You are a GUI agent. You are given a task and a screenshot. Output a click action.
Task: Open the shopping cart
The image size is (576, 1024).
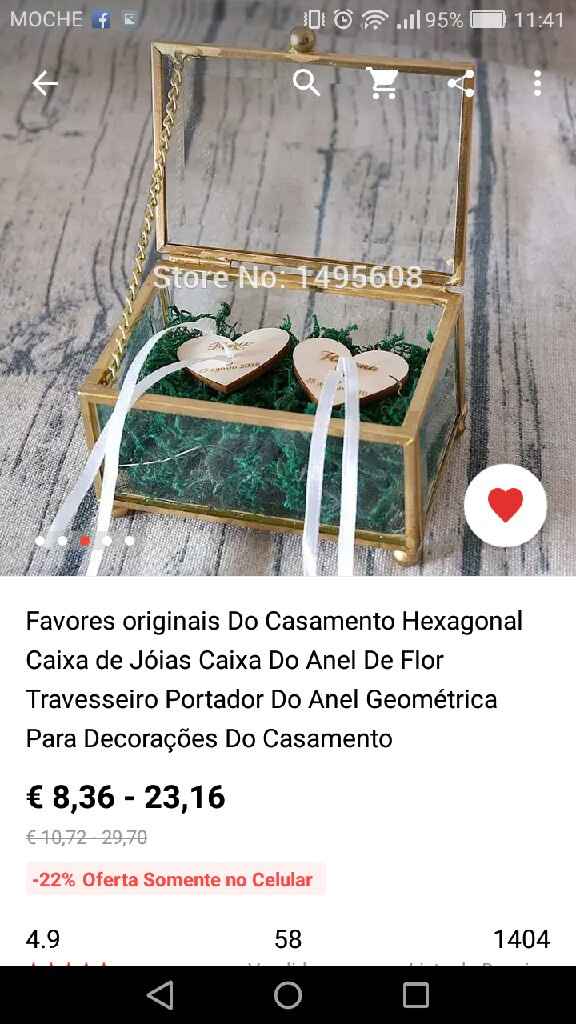point(383,84)
